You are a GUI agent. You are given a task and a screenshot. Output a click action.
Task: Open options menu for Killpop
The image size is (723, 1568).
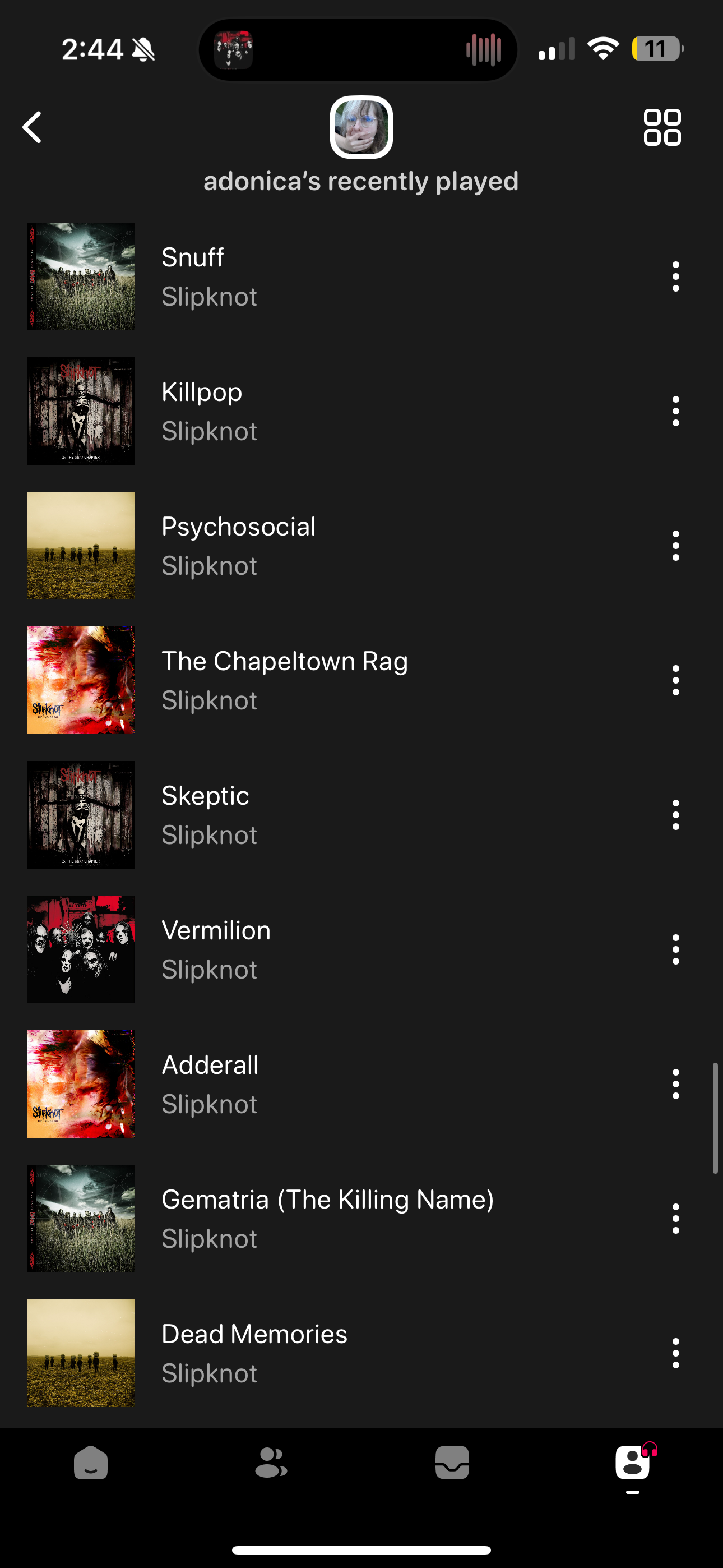(x=675, y=411)
